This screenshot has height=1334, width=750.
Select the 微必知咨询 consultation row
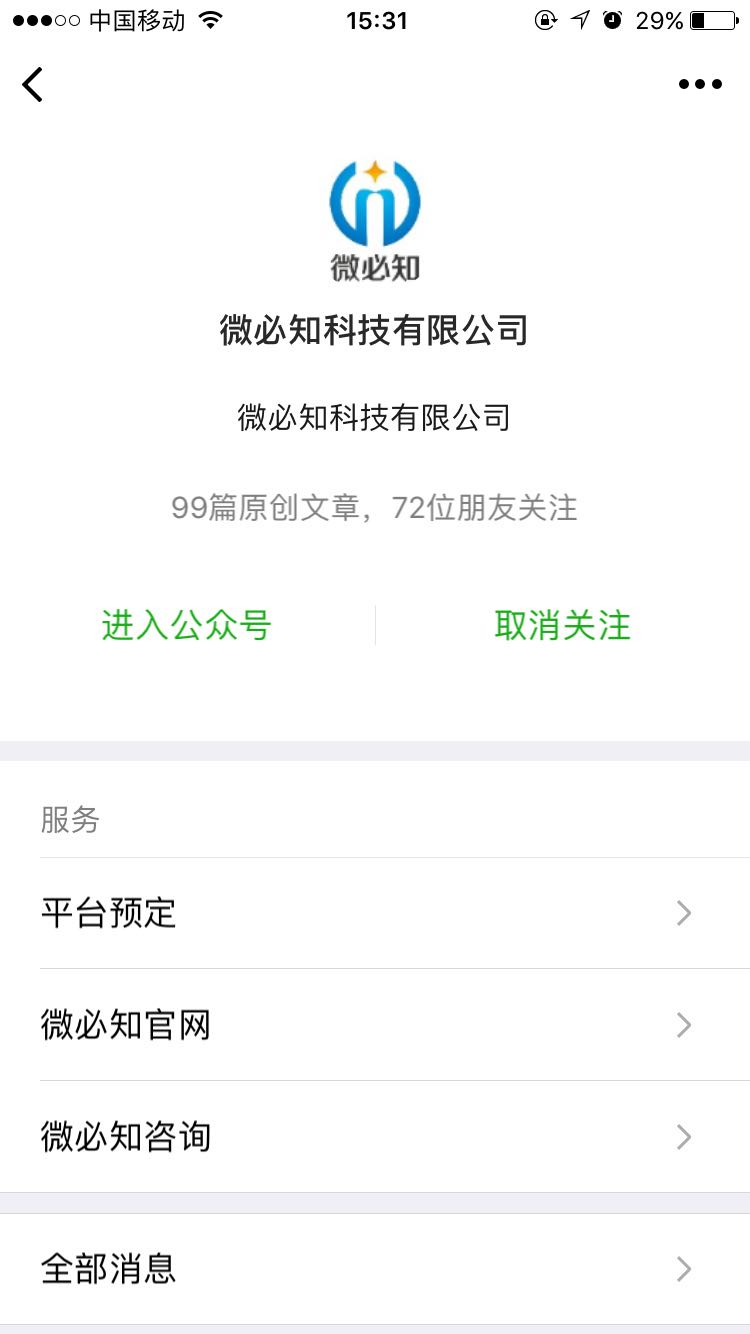(375, 1137)
